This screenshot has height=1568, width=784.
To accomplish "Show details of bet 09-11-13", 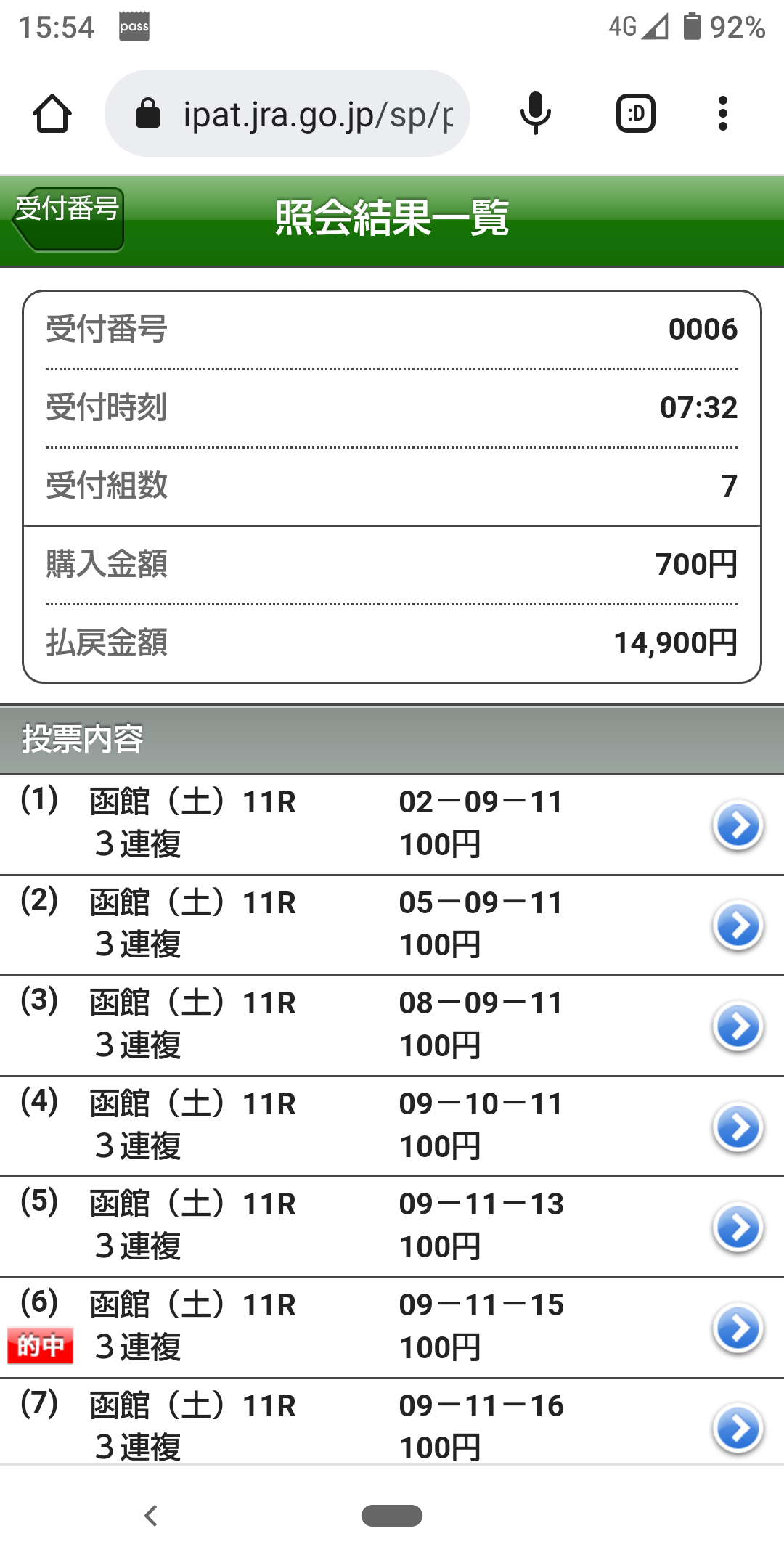I will point(738,1228).
